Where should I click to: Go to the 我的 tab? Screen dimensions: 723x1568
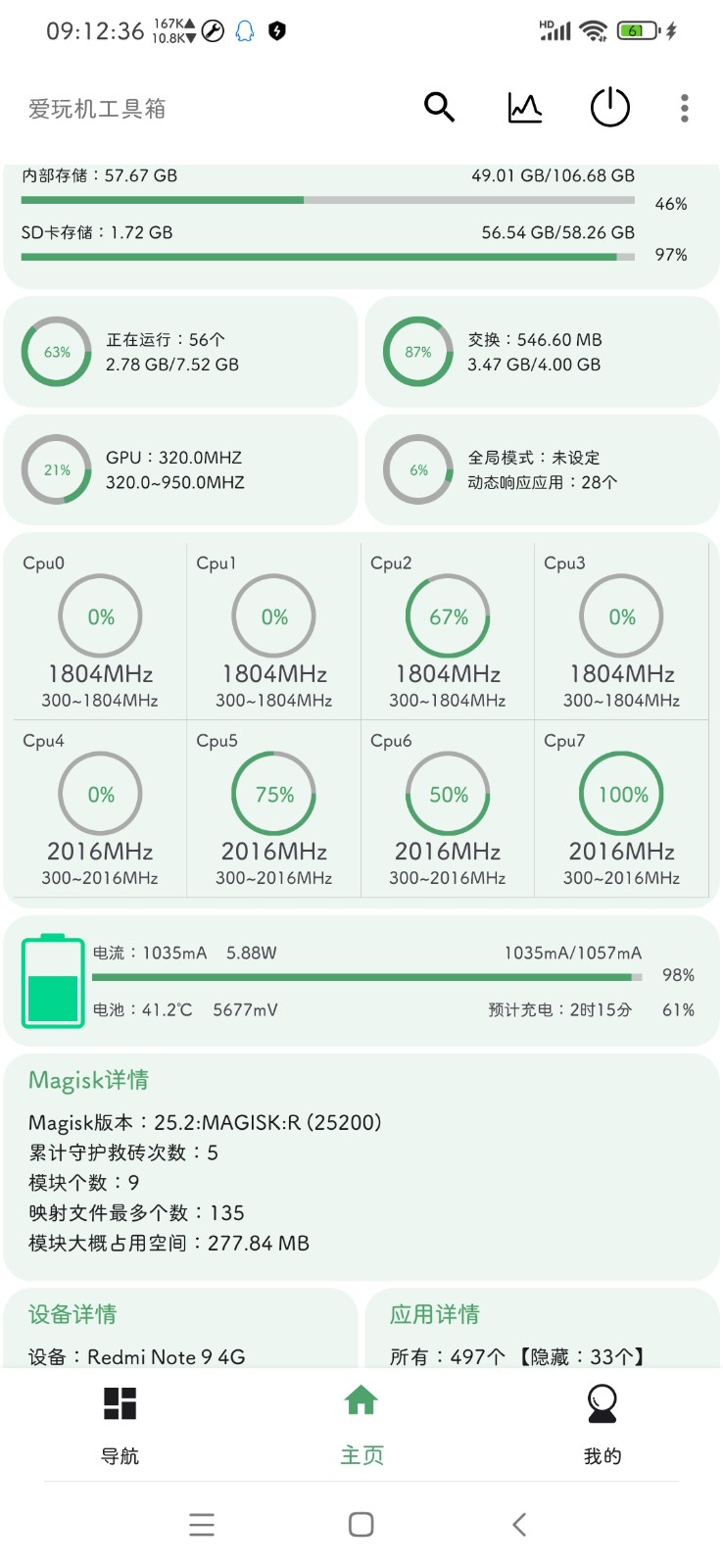(602, 1423)
